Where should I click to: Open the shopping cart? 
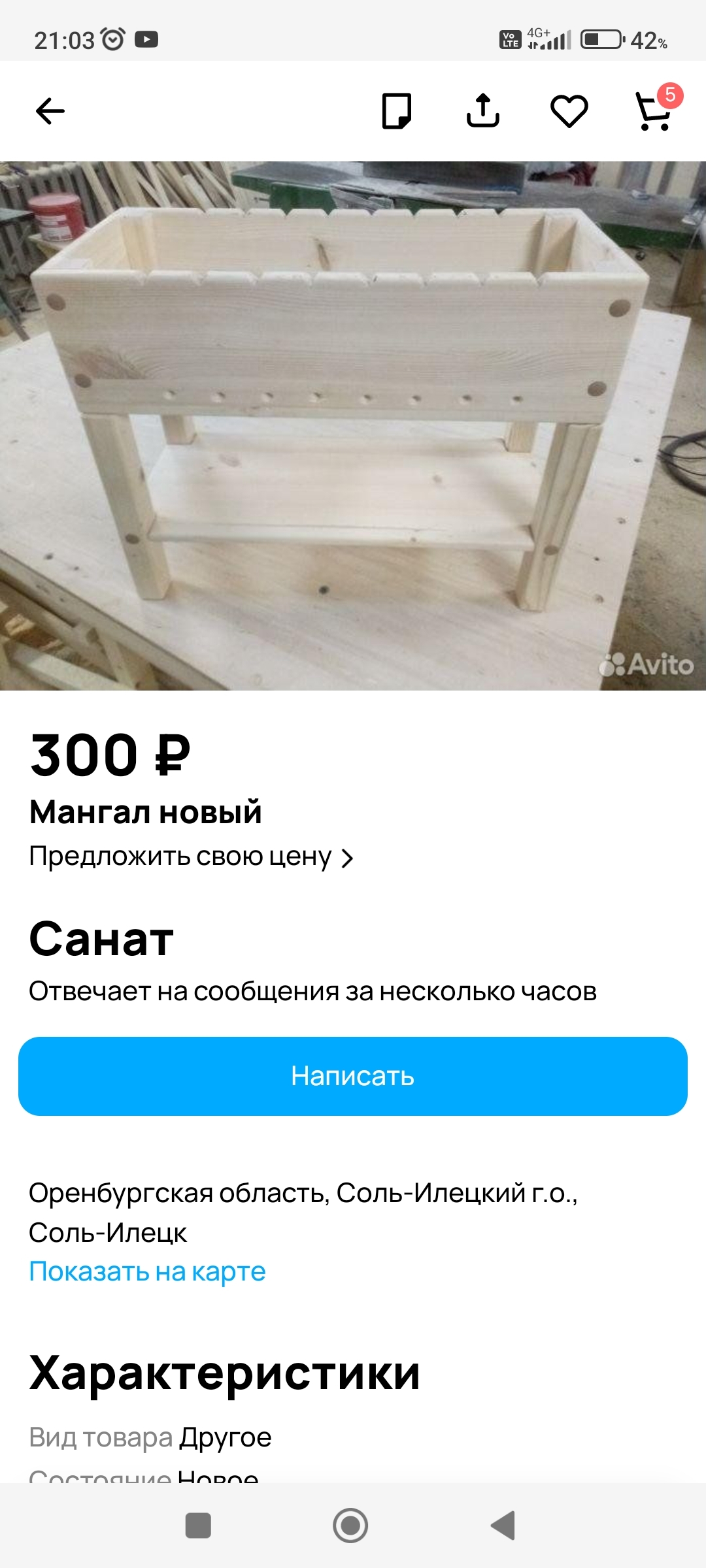(655, 111)
